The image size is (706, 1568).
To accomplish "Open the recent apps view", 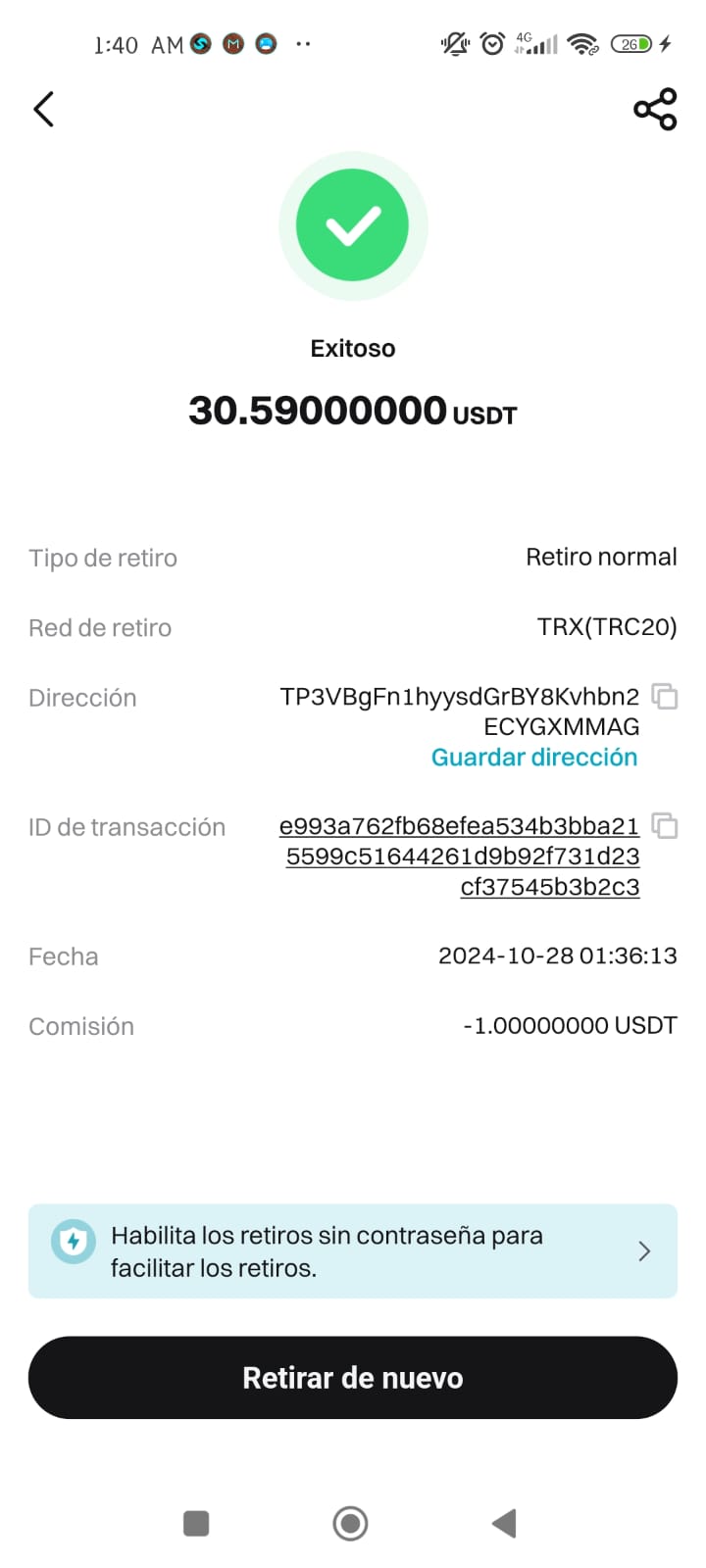I will [196, 1524].
